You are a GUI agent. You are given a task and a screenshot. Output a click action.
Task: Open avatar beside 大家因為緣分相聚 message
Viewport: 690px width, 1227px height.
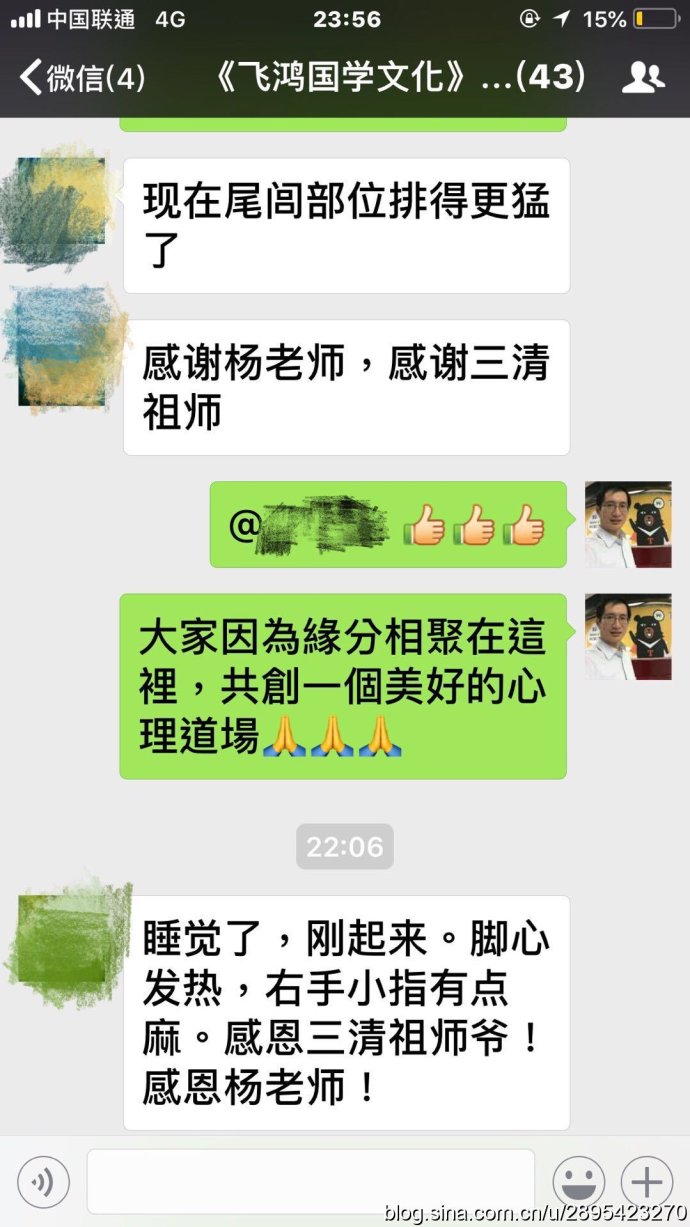coord(627,636)
